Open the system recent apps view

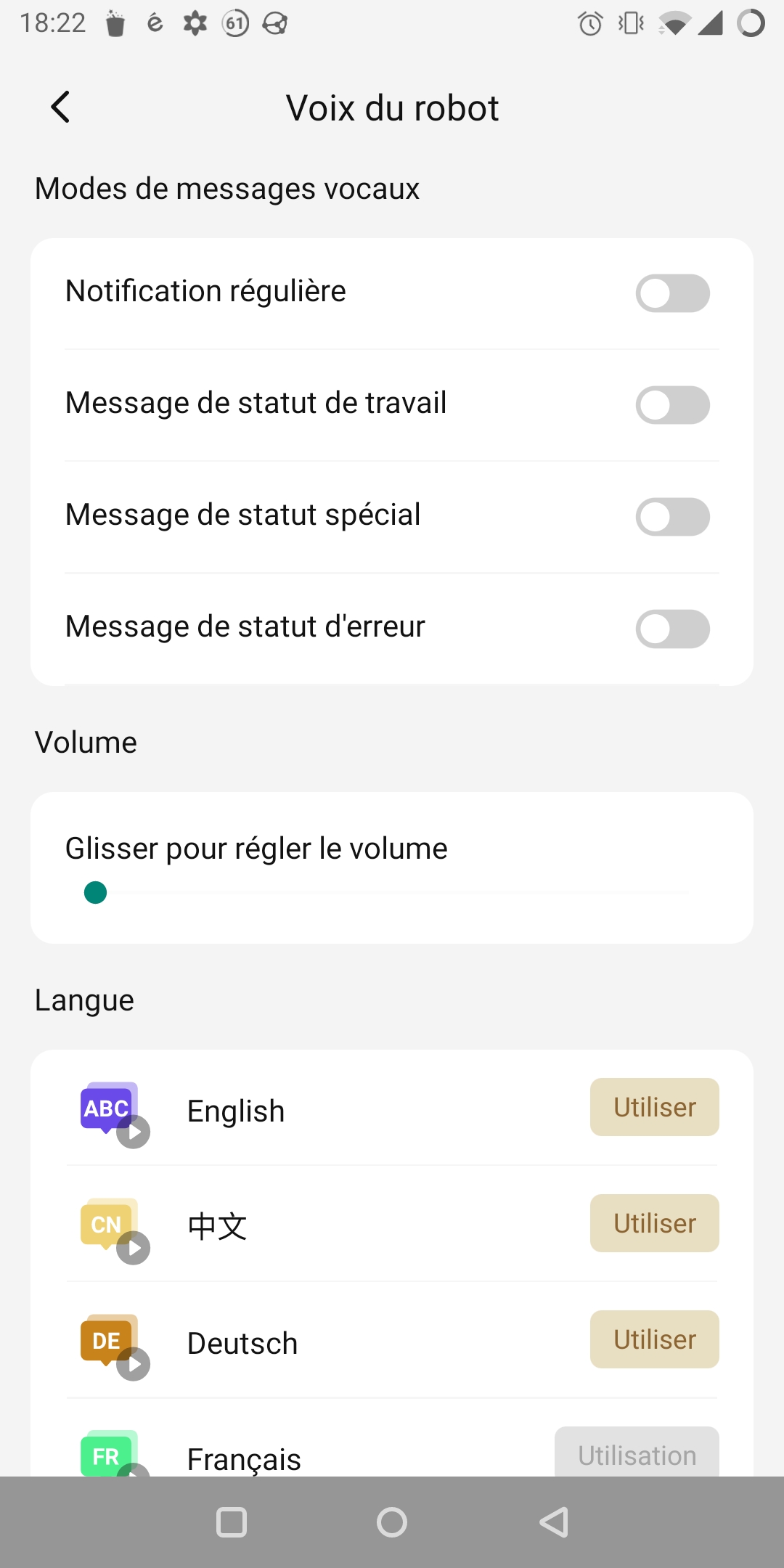[232, 1522]
